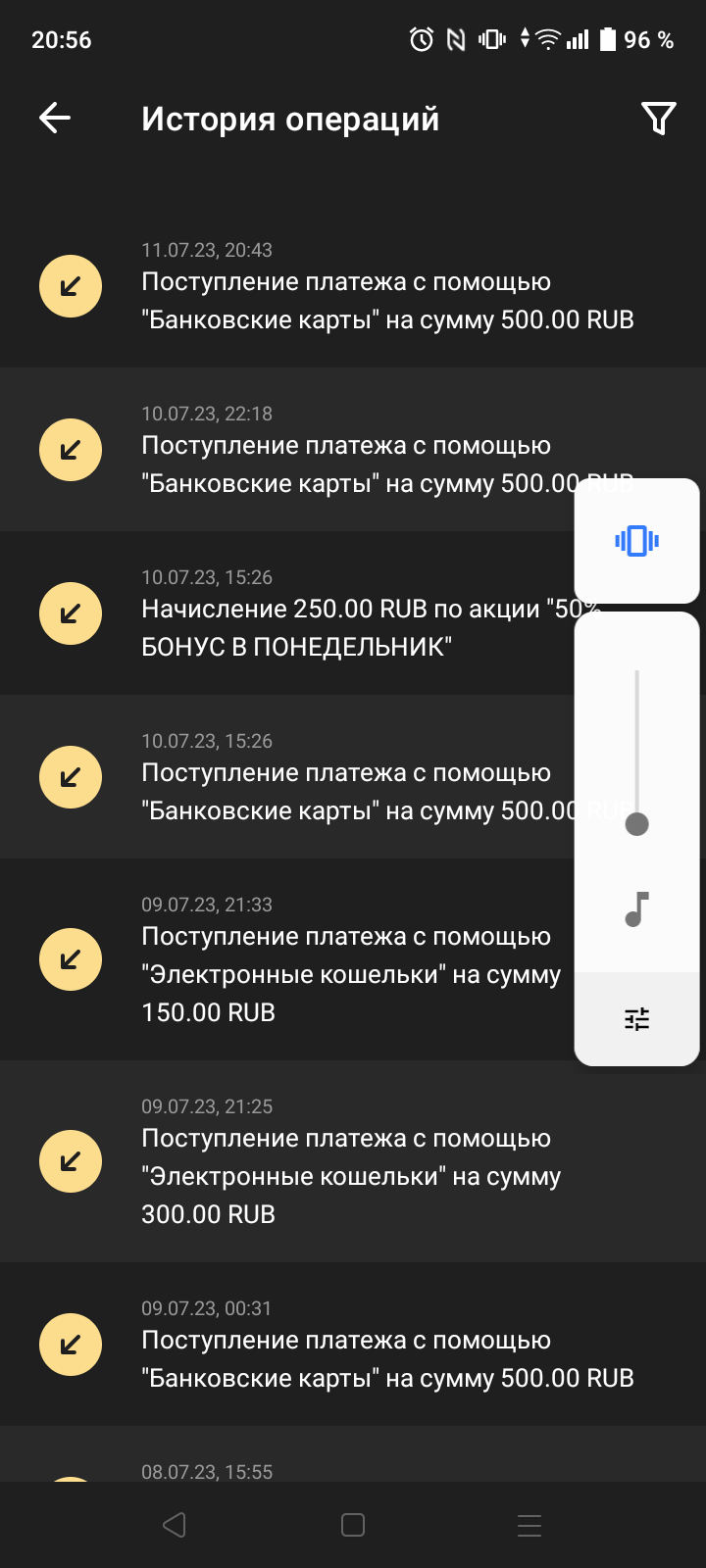Go to the home screen
Image resolution: width=706 pixels, height=1568 pixels.
(x=353, y=1525)
